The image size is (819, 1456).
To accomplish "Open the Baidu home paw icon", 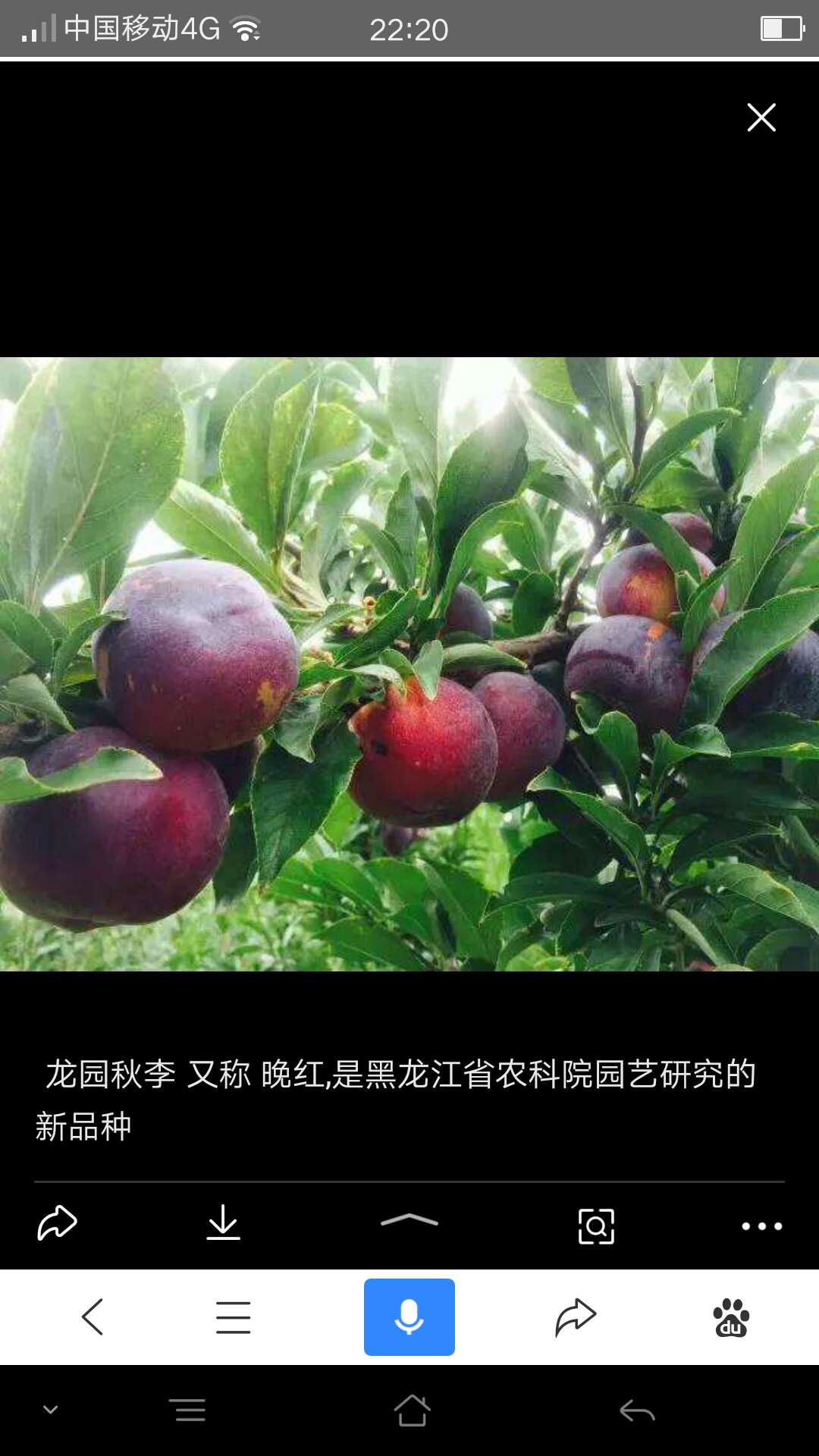I will [731, 1317].
